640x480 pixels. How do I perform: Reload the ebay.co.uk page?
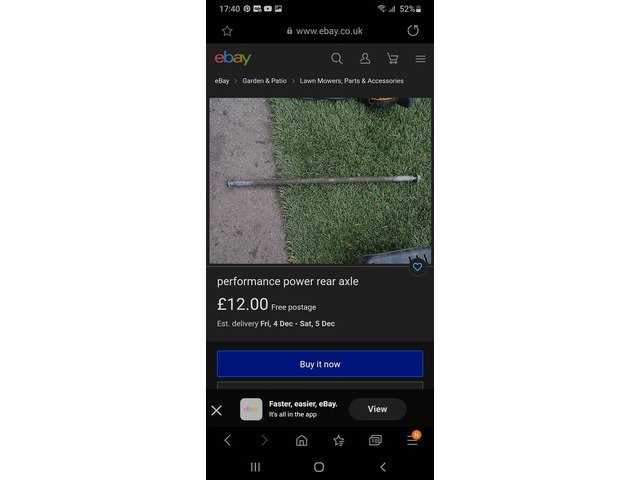pyautogui.click(x=413, y=31)
